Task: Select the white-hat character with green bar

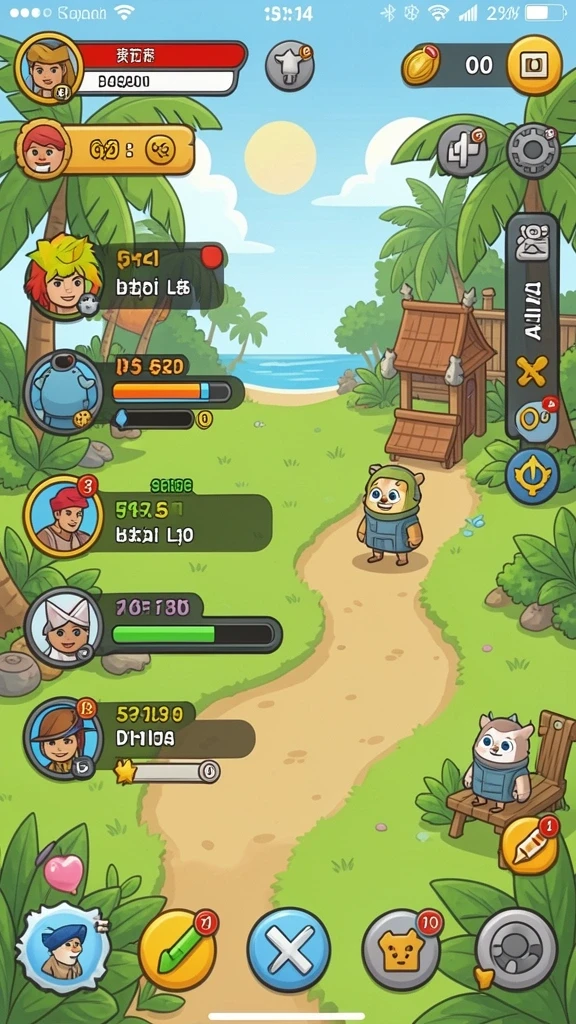Action: pos(153,627)
